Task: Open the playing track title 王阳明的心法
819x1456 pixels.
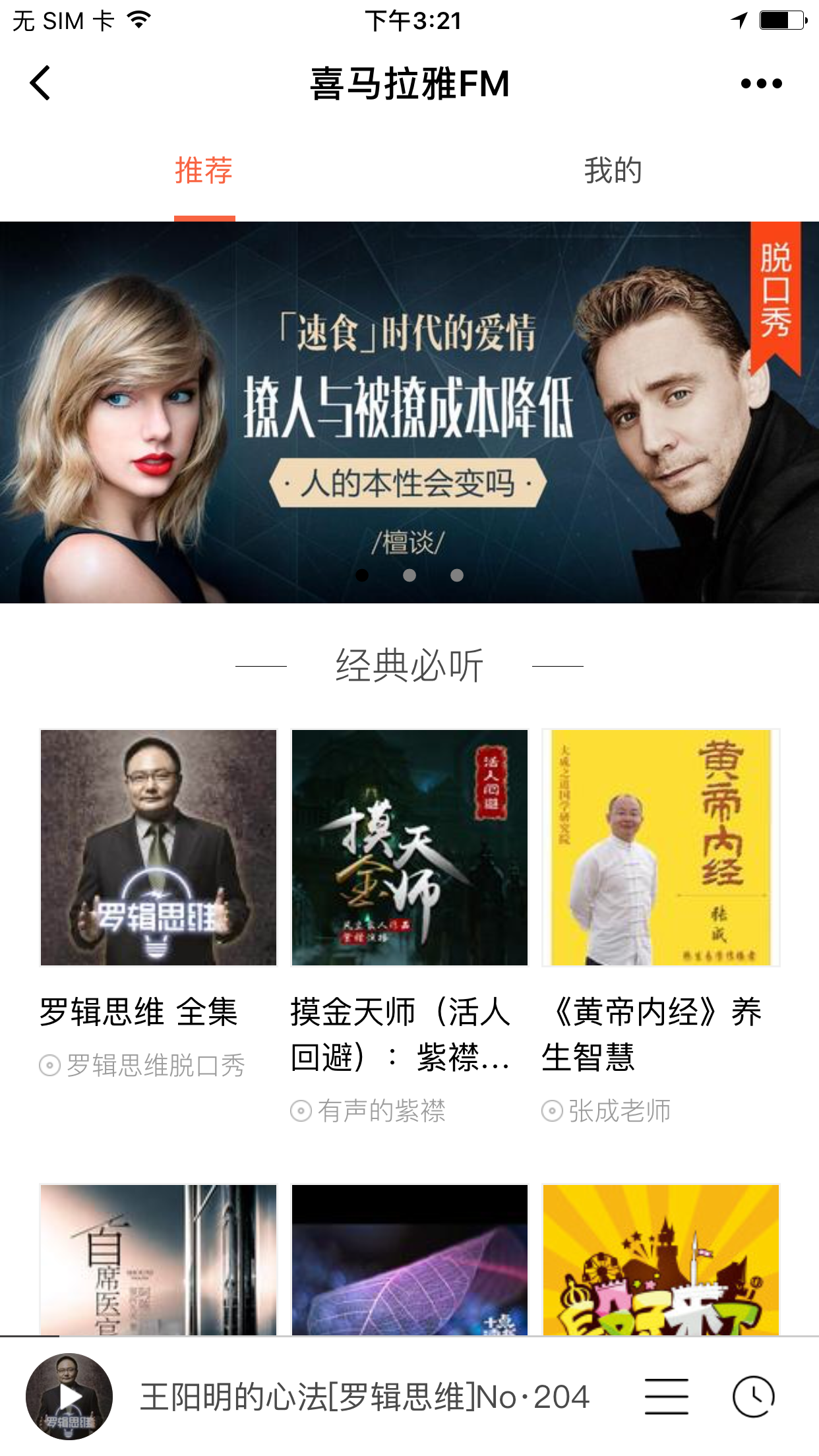Action: 365,1397
